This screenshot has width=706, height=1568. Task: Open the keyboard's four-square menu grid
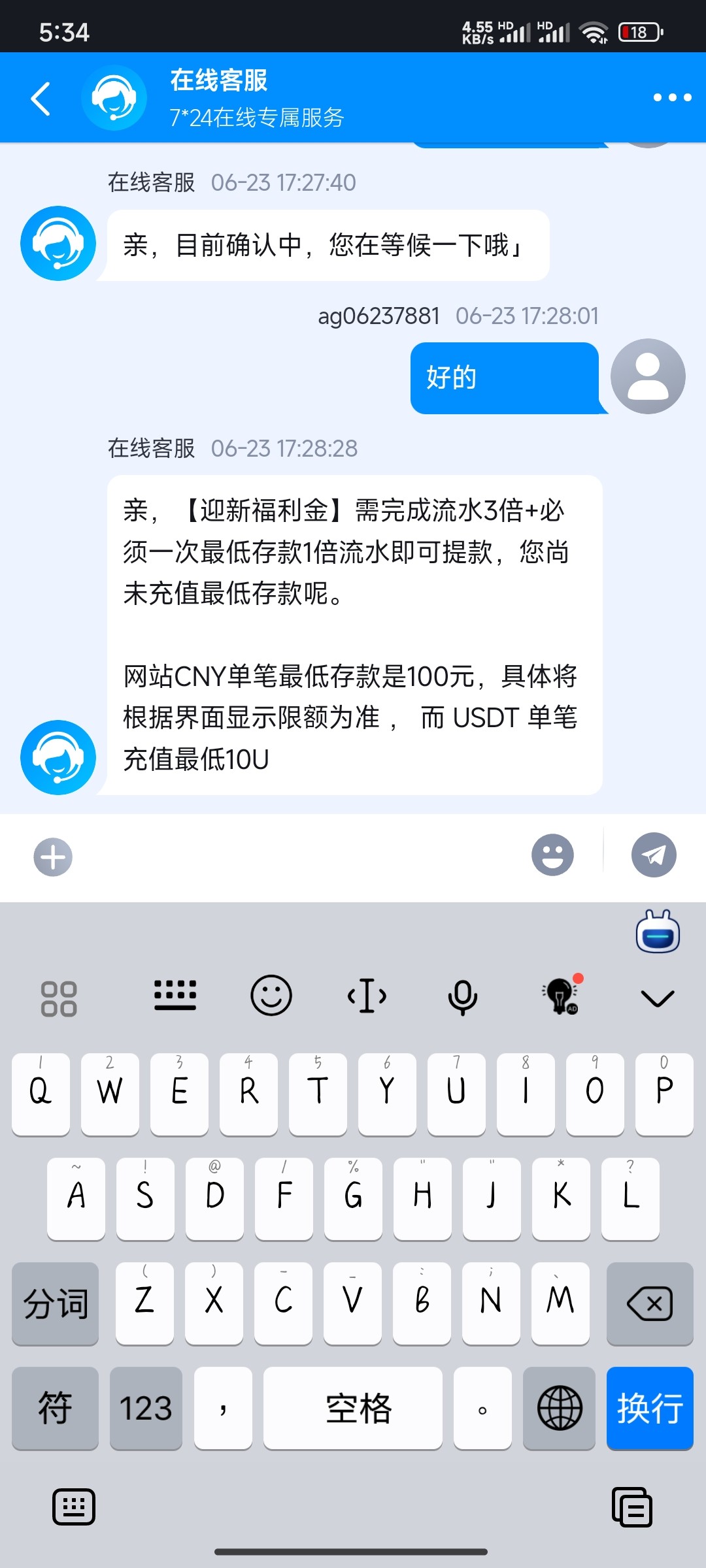click(59, 998)
